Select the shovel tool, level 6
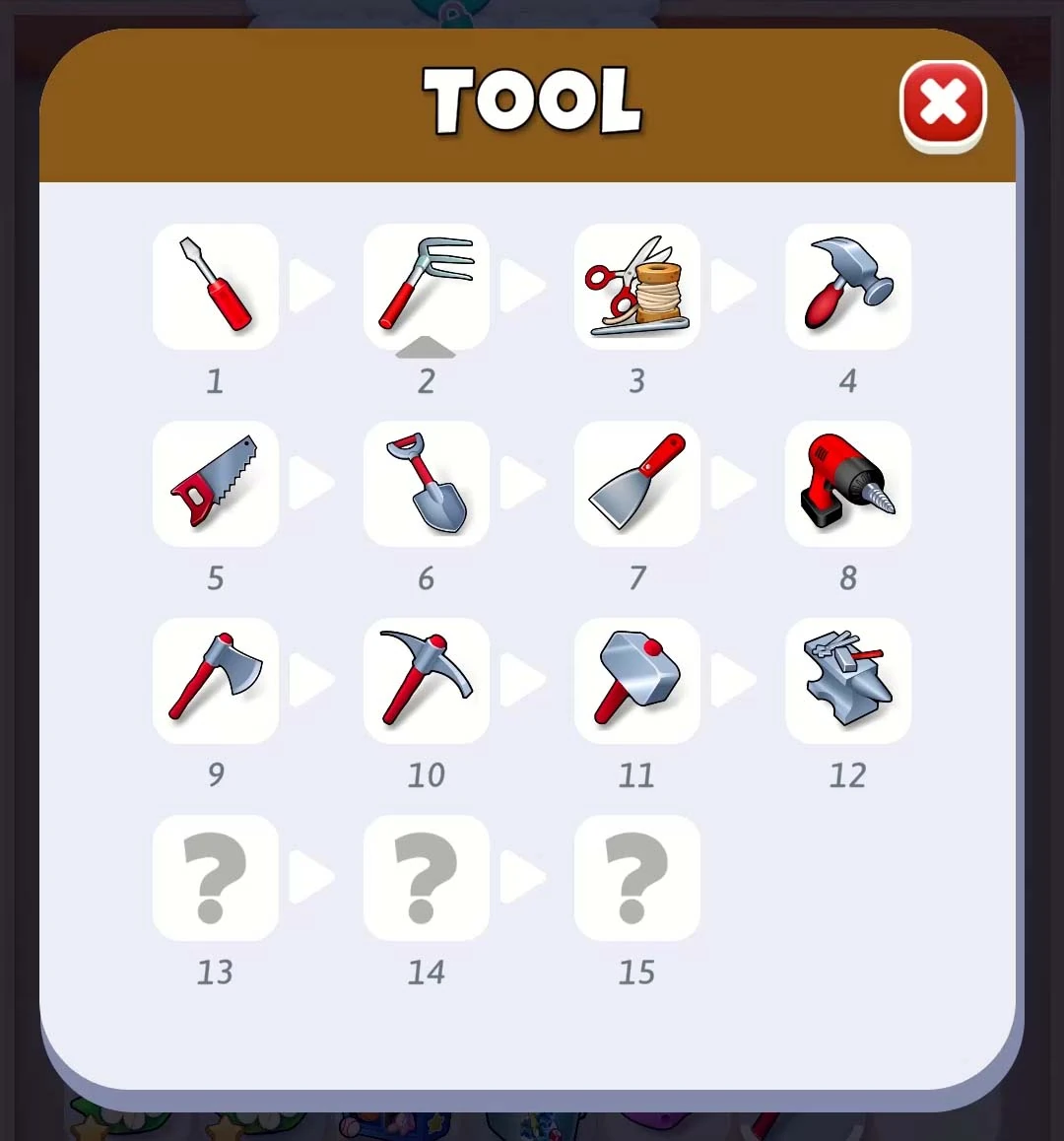Image resolution: width=1064 pixels, height=1141 pixels. (x=427, y=483)
